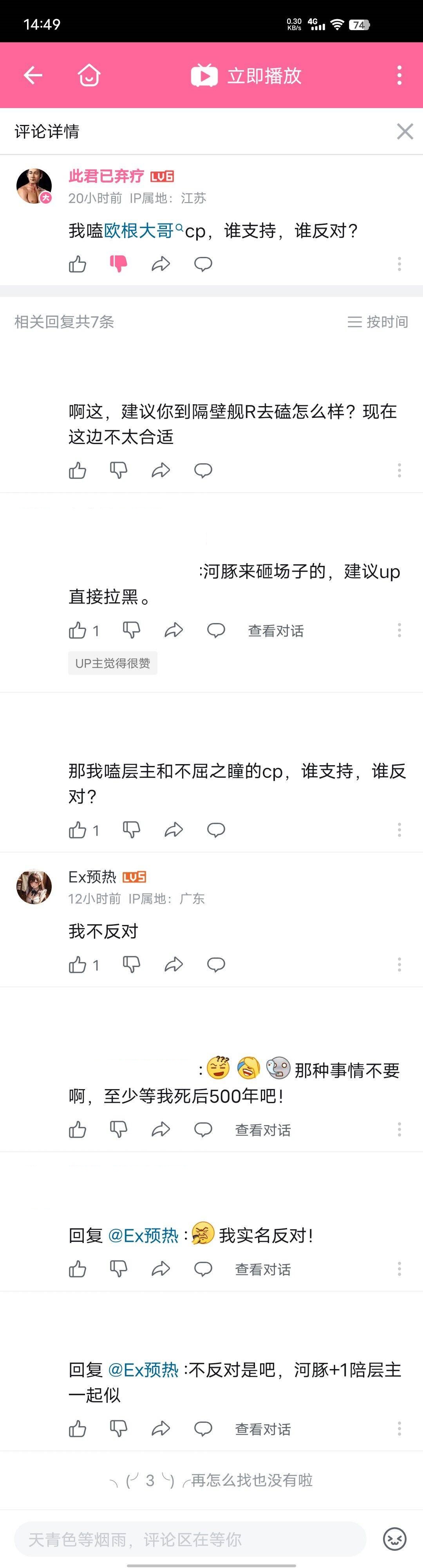This screenshot has width=423, height=1568.
Task: Open the home icon in the pink bar
Action: tap(89, 76)
